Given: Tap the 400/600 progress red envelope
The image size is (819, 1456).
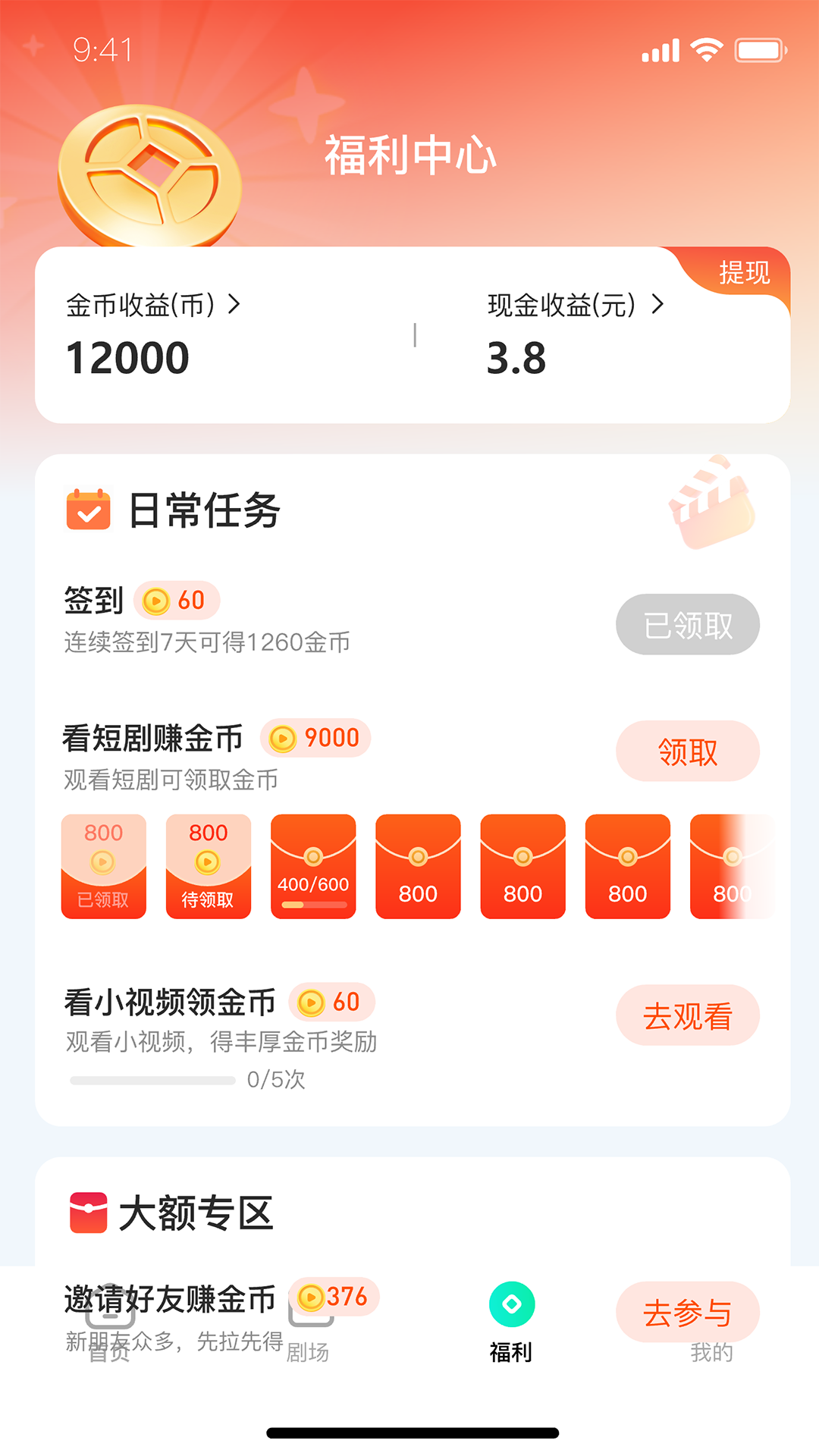Looking at the screenshot, I should (x=313, y=865).
